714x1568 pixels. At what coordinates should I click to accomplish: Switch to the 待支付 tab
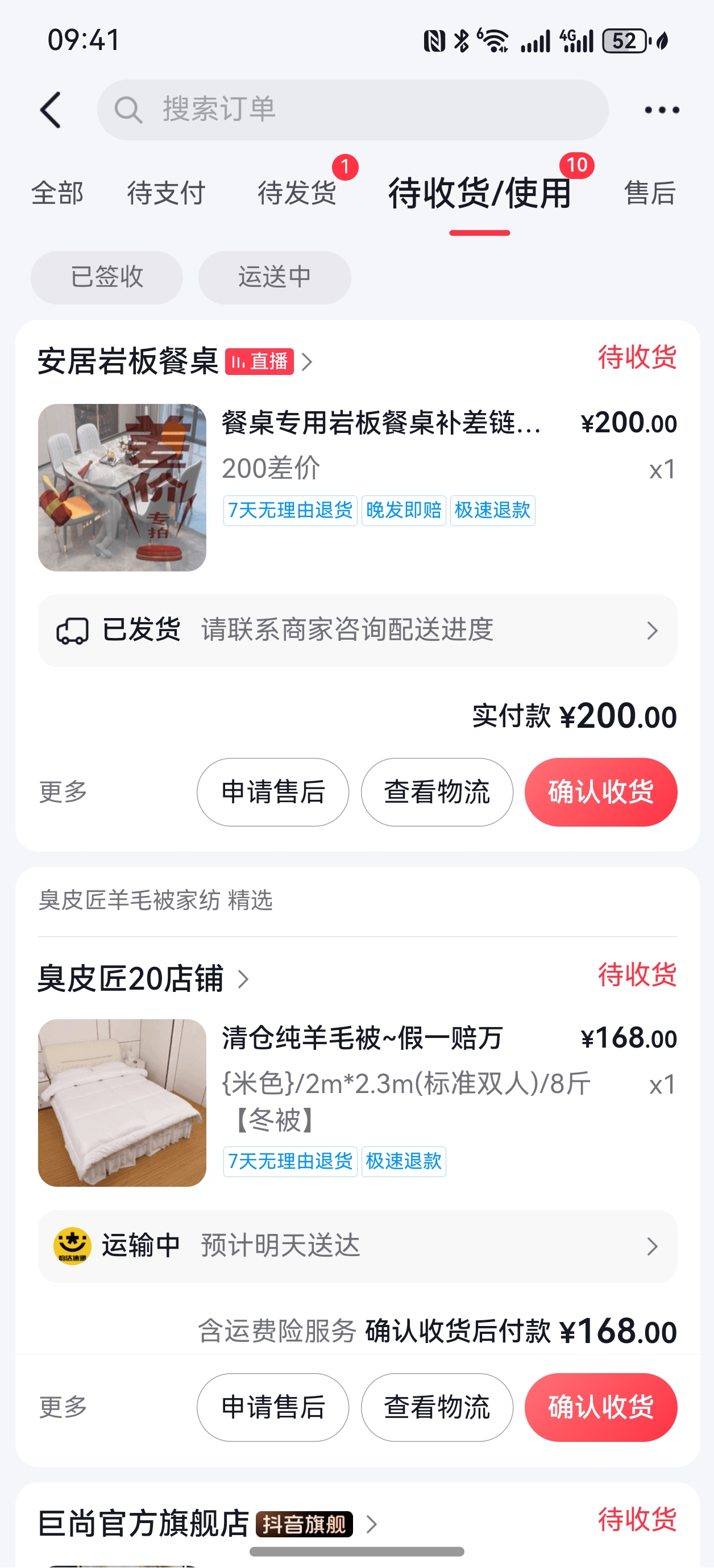pos(165,194)
